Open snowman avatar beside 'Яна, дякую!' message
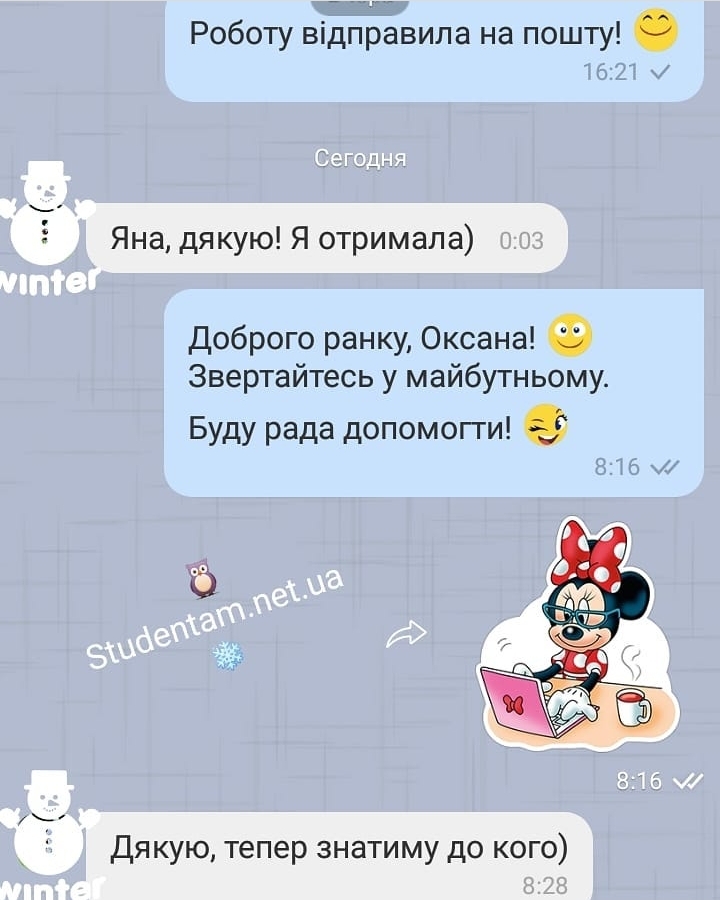720x900 pixels. 46,222
